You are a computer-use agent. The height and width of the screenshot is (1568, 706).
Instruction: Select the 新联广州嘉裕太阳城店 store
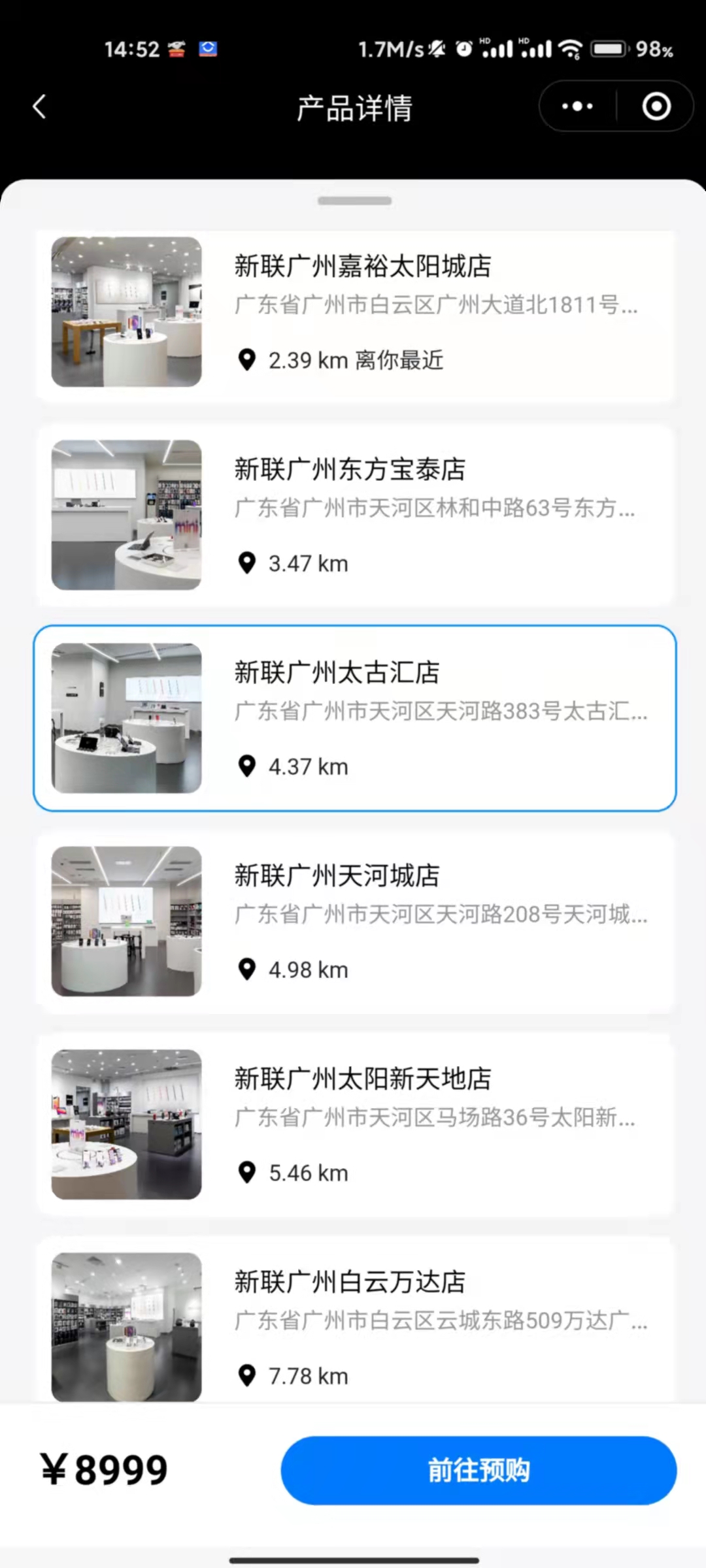pyautogui.click(x=354, y=312)
